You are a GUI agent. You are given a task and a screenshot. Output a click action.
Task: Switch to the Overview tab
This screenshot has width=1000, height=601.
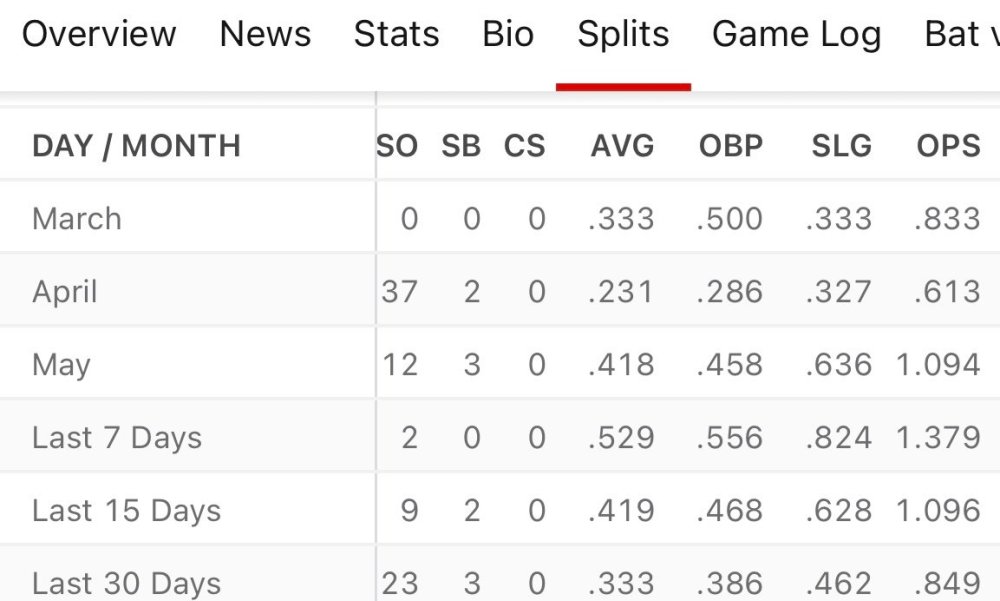[99, 35]
